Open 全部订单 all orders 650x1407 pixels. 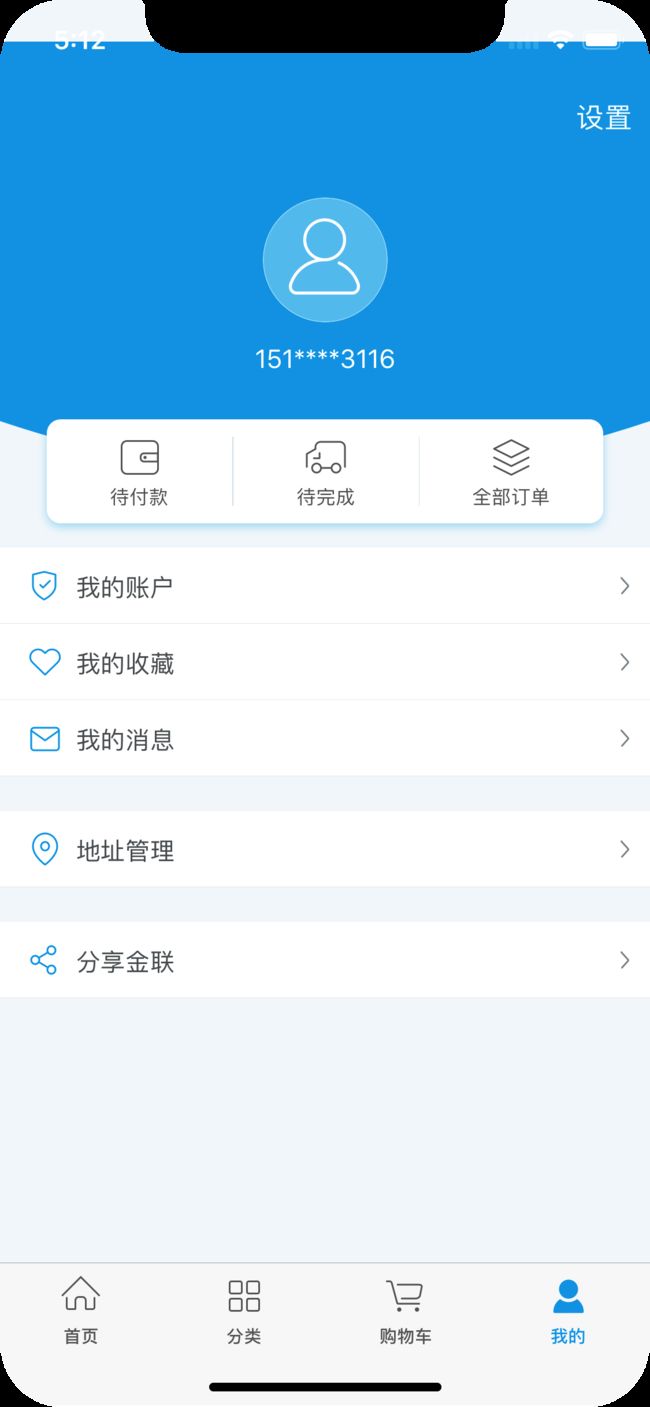click(x=511, y=472)
